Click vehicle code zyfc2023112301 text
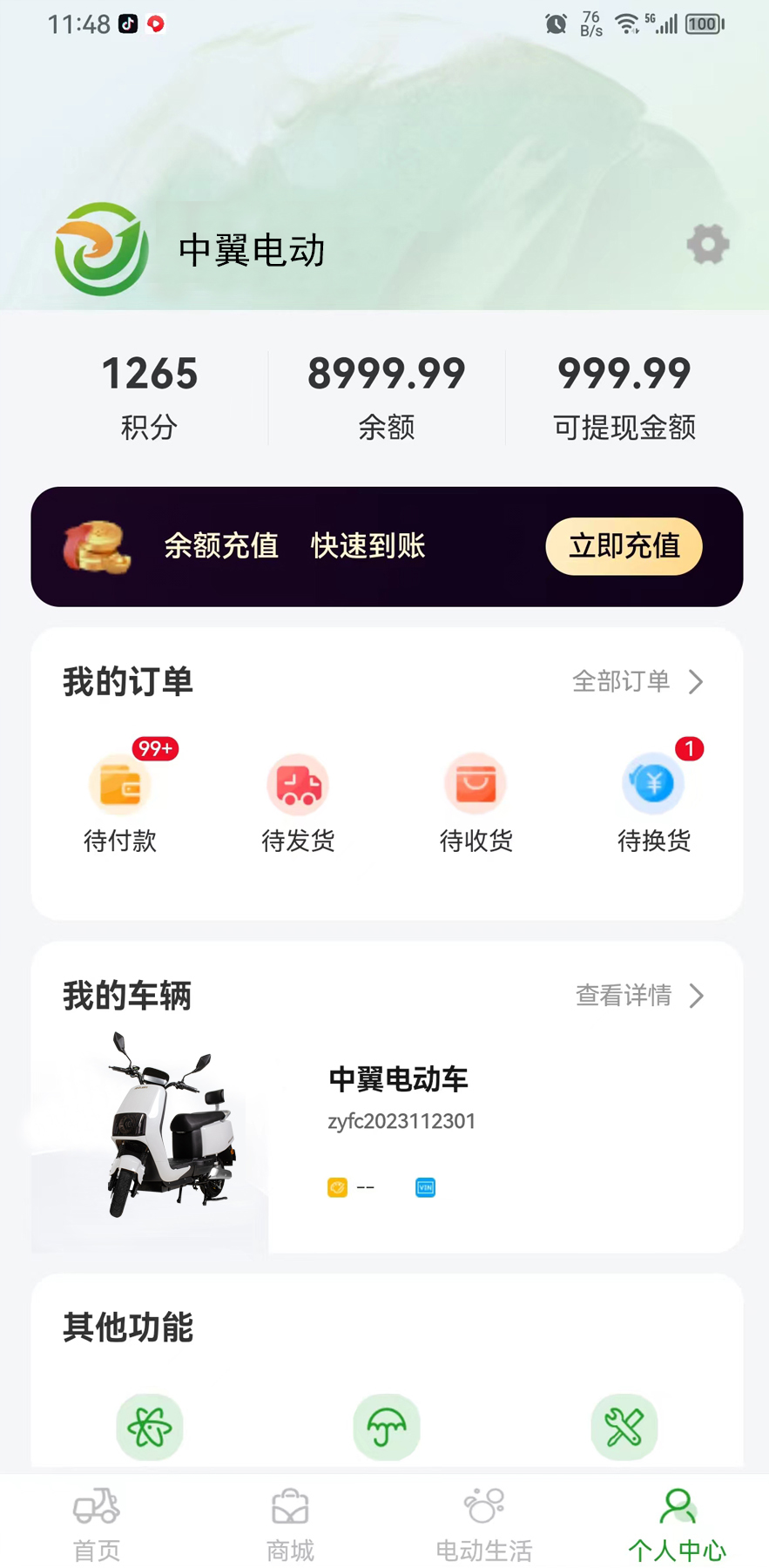The width and height of the screenshot is (769, 1568). 401,1121
